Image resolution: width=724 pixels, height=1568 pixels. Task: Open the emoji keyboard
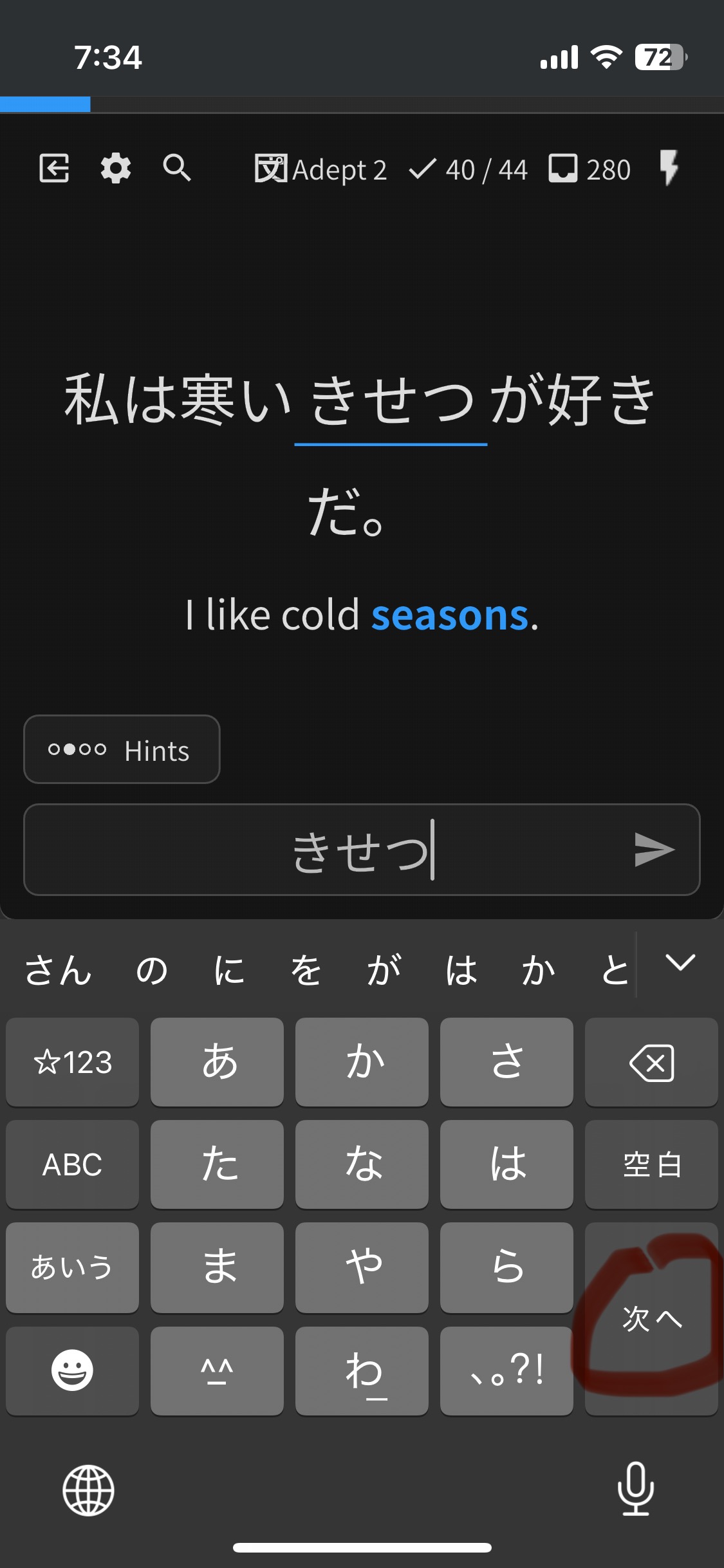click(x=72, y=1371)
